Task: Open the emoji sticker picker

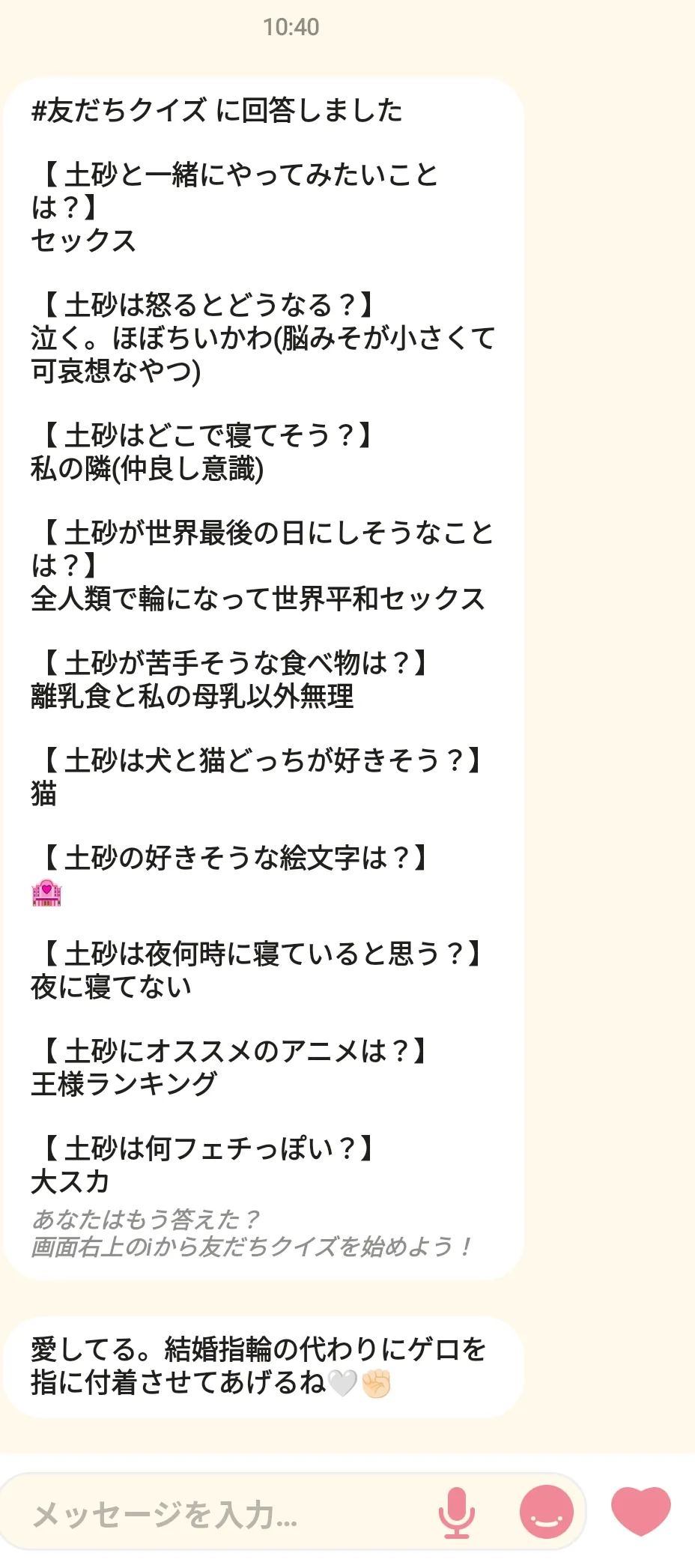Action: [546, 1512]
